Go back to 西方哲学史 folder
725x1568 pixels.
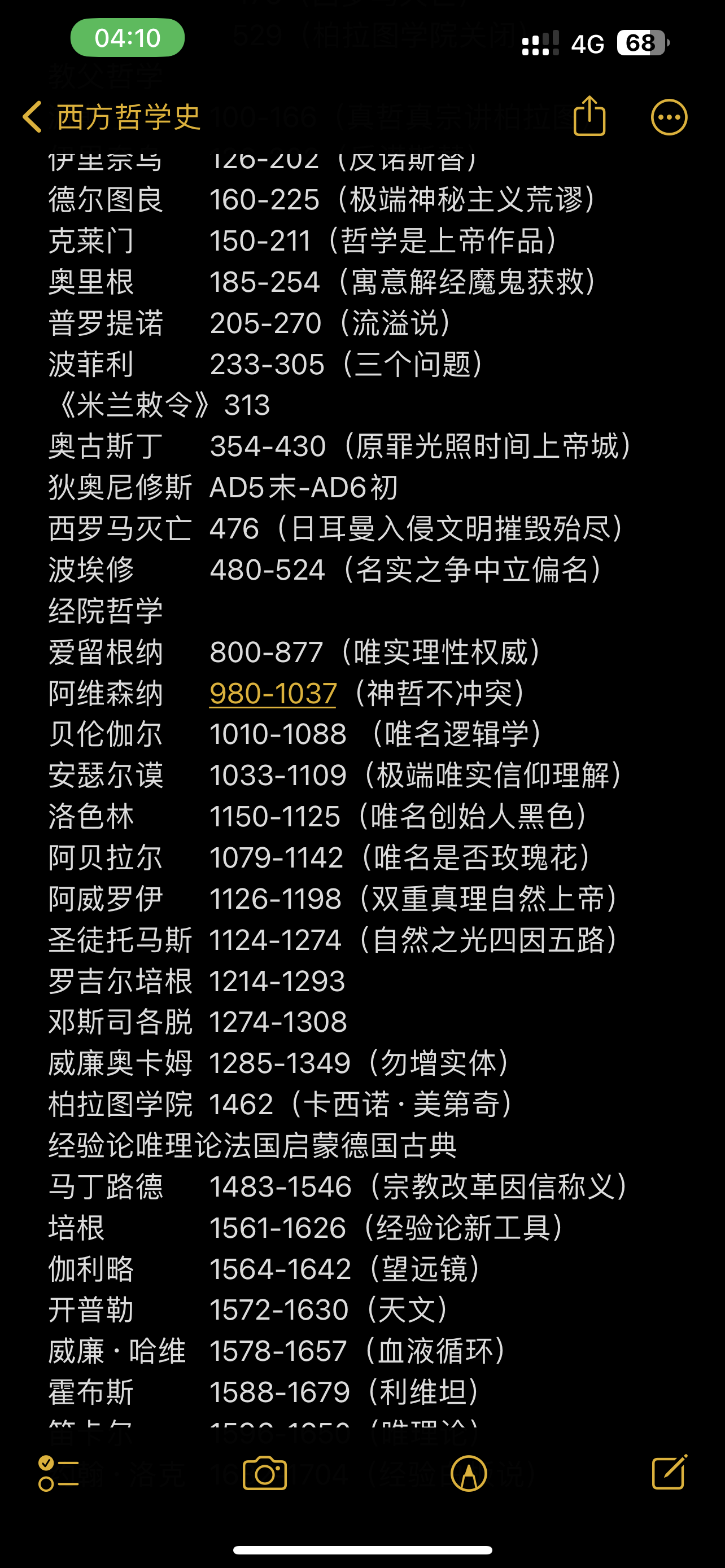pyautogui.click(x=112, y=116)
